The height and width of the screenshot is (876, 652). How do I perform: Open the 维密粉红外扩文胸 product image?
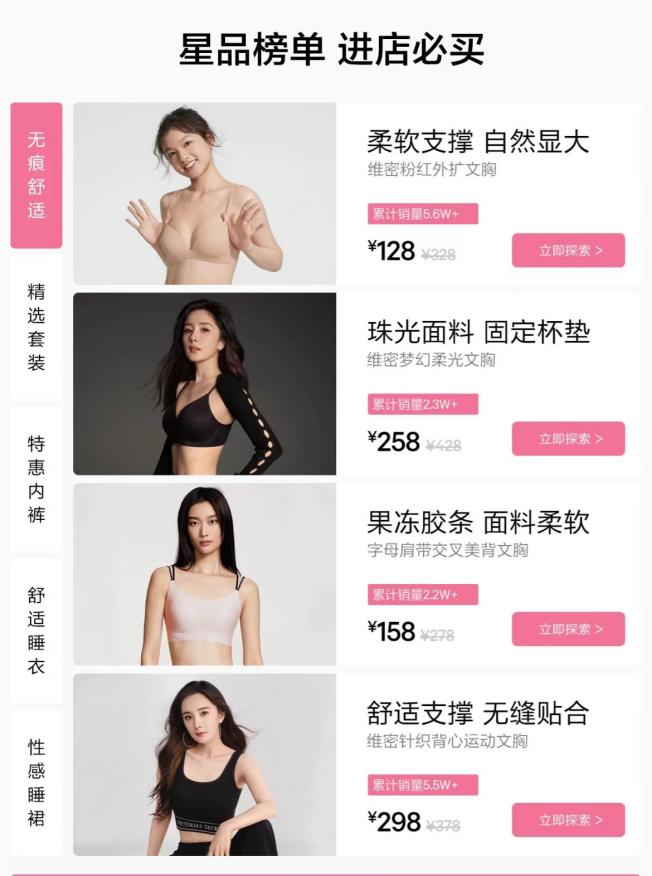click(204, 193)
